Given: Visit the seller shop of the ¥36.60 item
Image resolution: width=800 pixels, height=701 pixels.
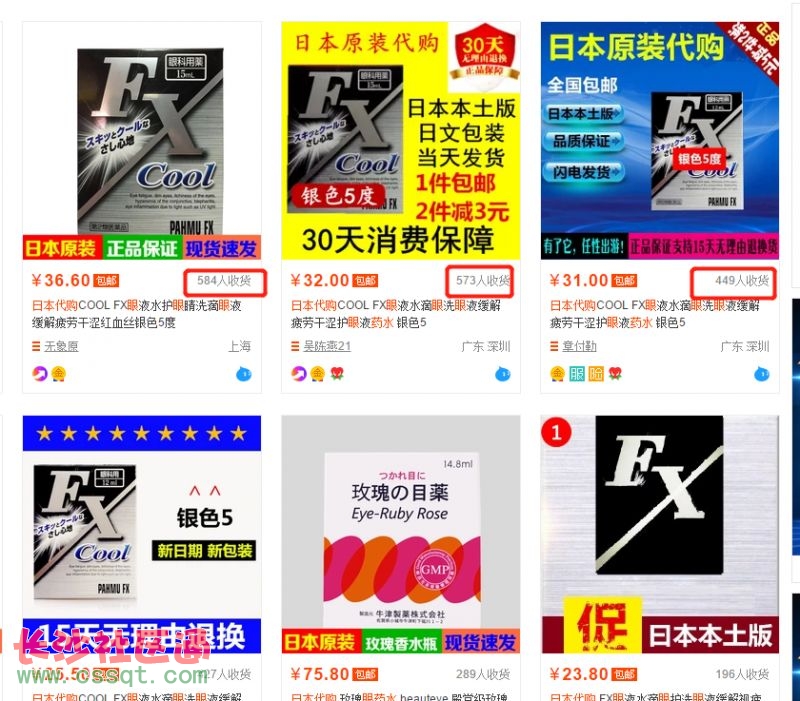Looking at the screenshot, I should click(x=61, y=347).
